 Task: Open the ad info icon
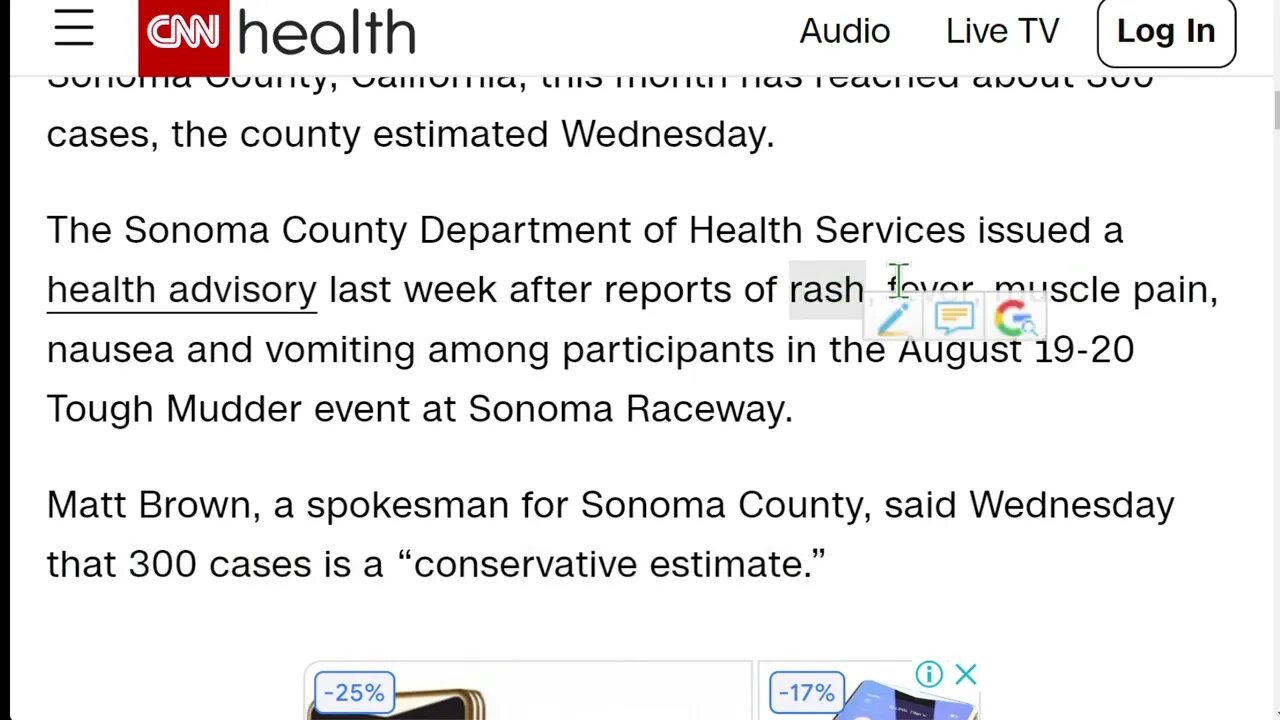point(929,675)
